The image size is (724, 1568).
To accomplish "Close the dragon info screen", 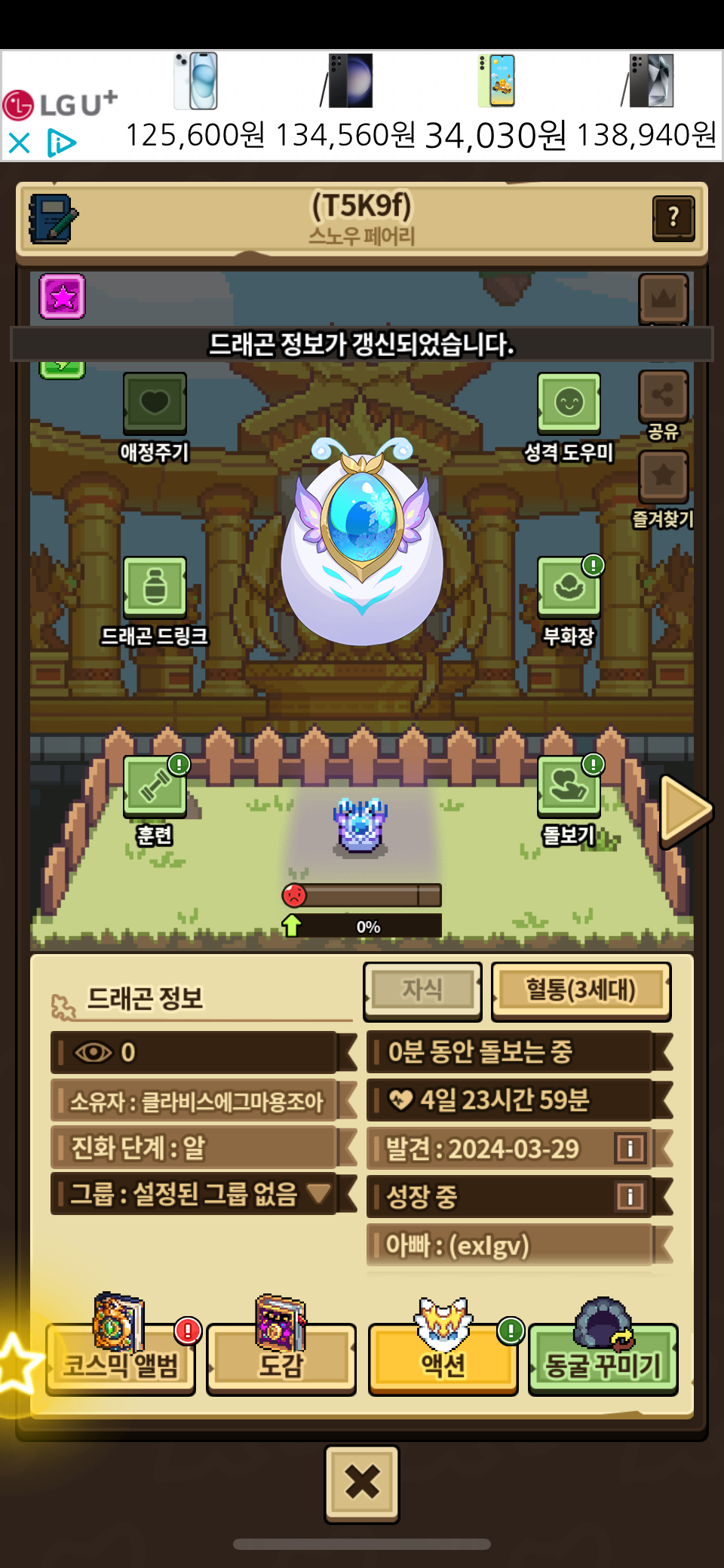I will click(x=362, y=1482).
